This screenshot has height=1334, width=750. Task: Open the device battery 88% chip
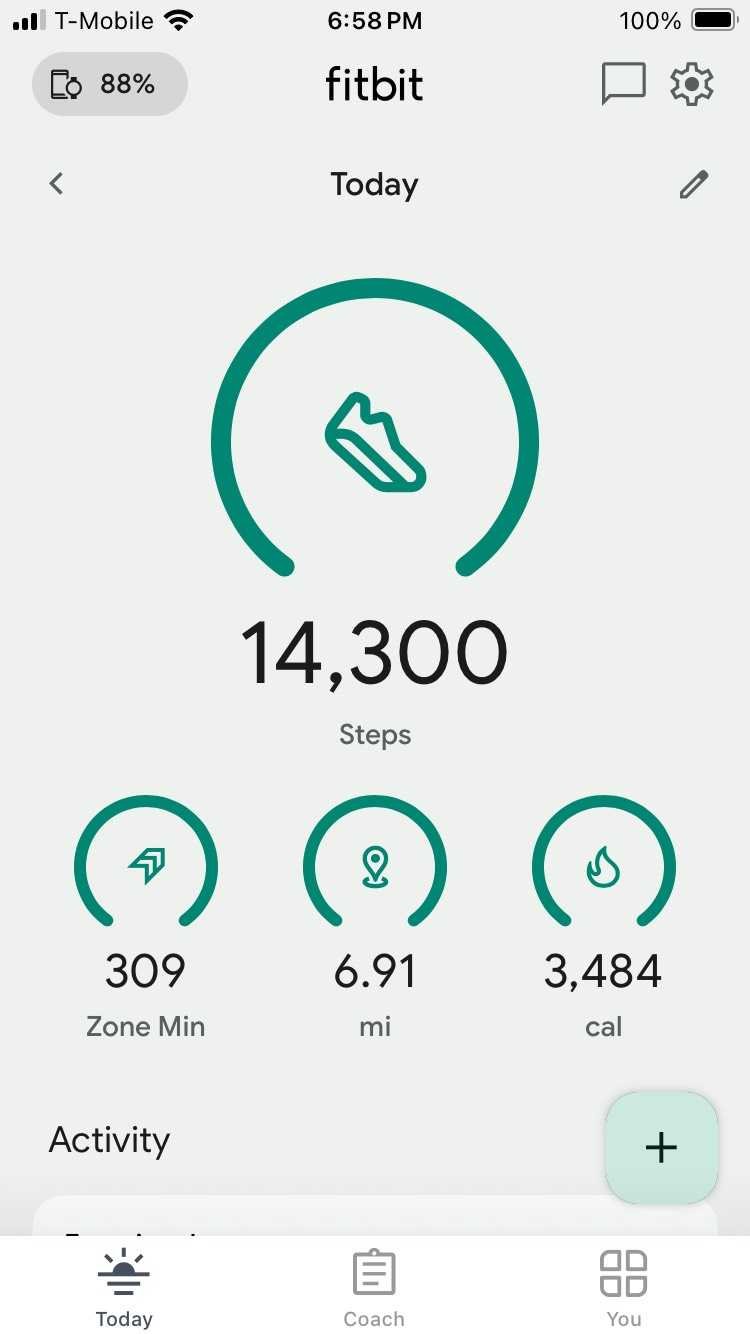tap(110, 84)
